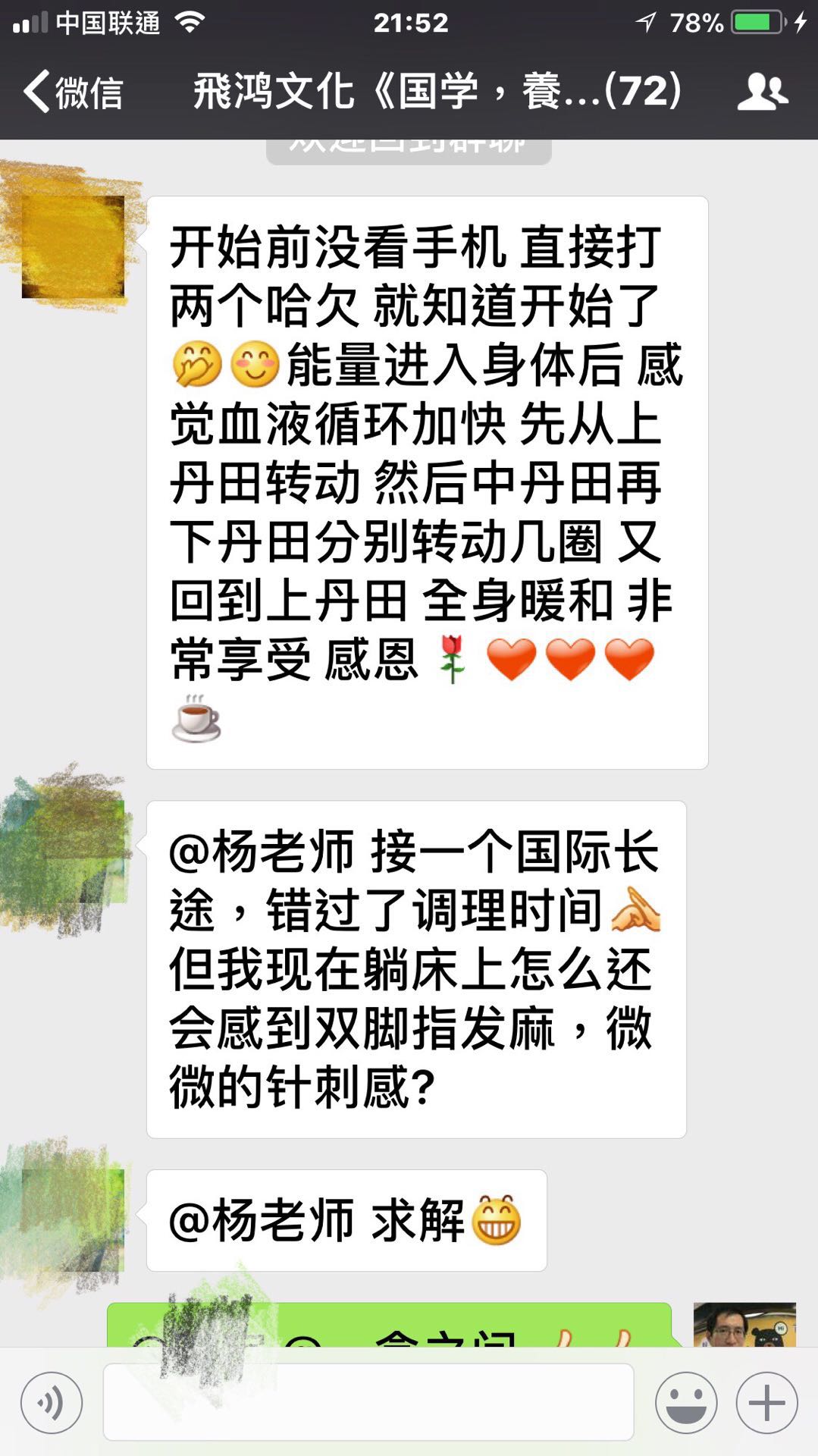818x1456 pixels.
Task: Open the yellow avatar sender's profile
Action: (73, 246)
